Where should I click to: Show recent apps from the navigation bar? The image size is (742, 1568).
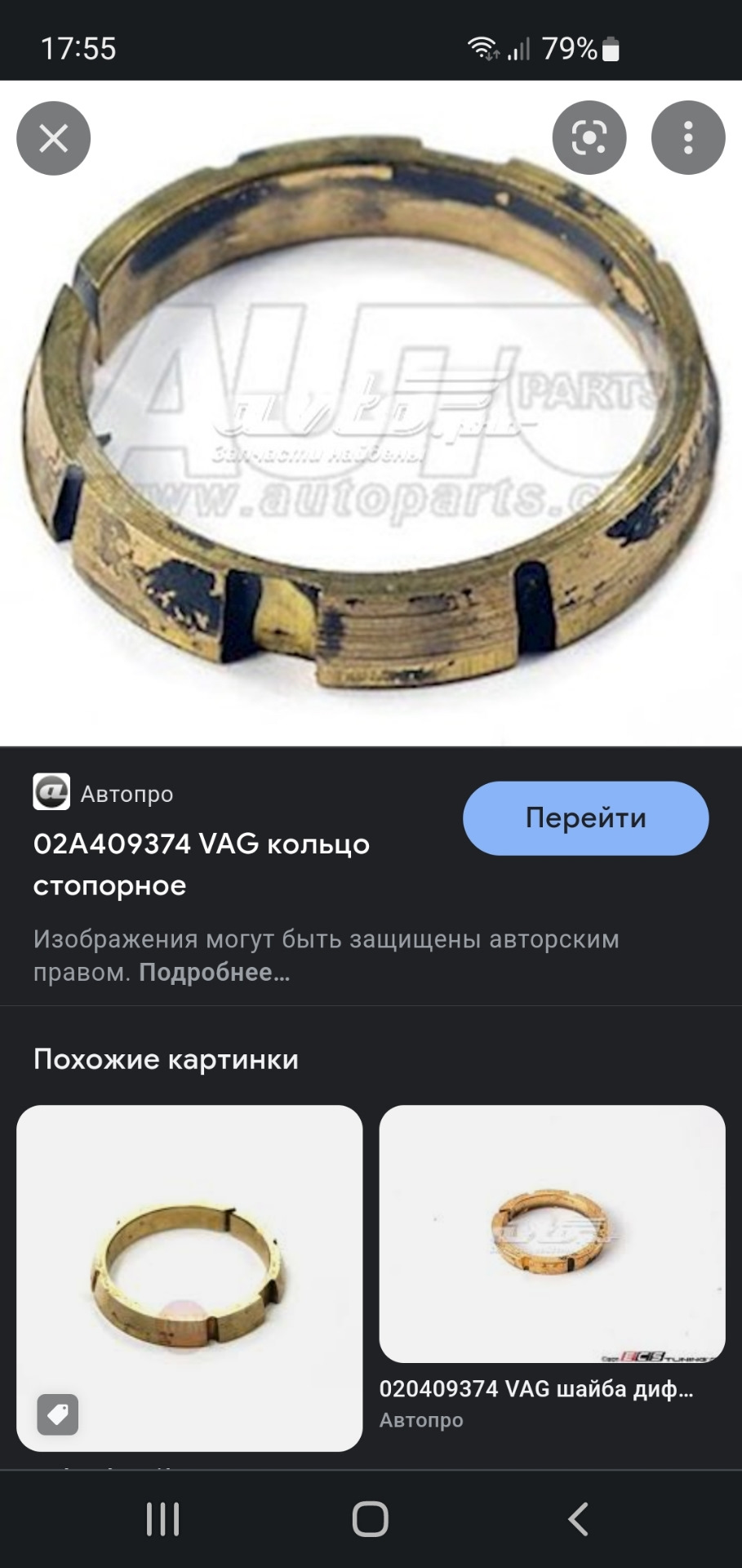pyautogui.click(x=162, y=1520)
